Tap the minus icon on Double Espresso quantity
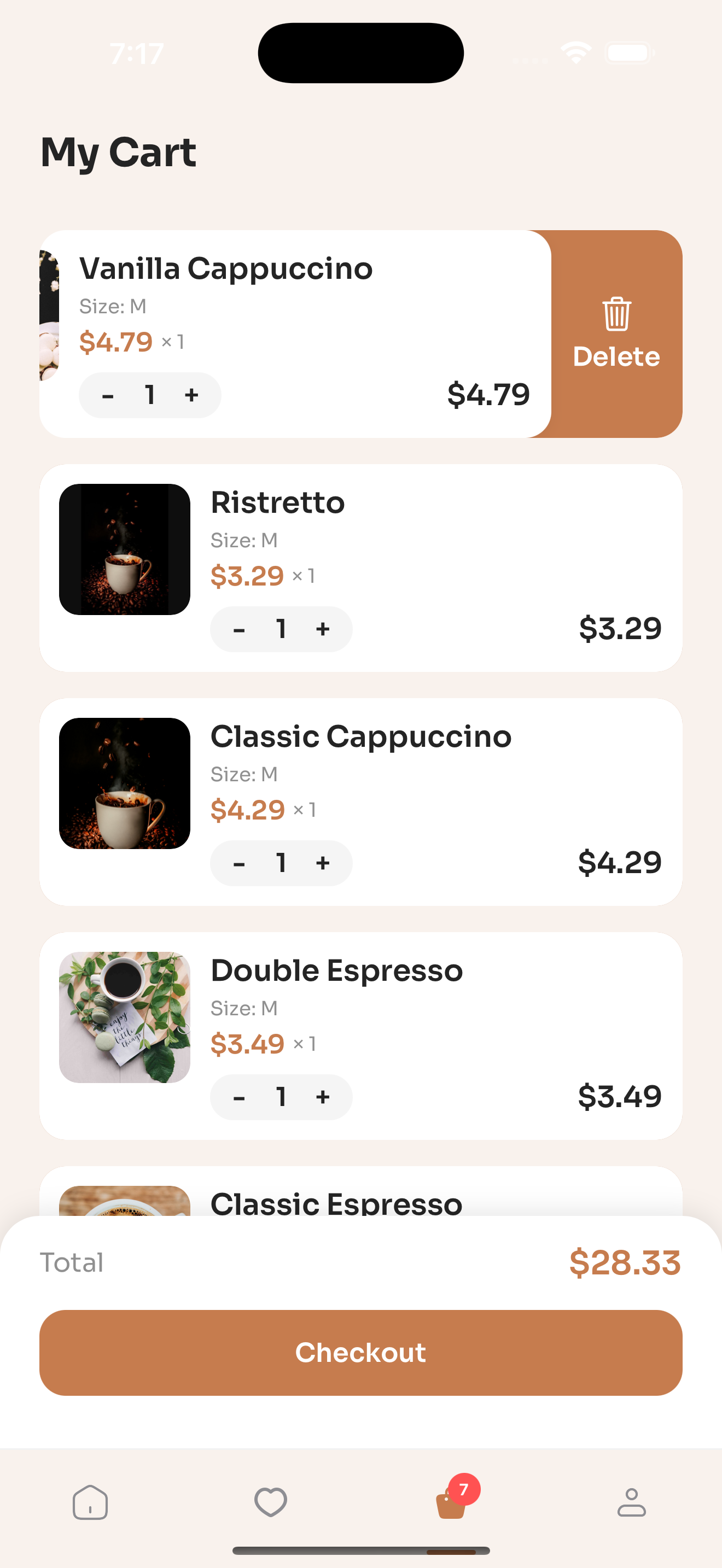Viewport: 722px width, 1568px height. click(238, 1097)
